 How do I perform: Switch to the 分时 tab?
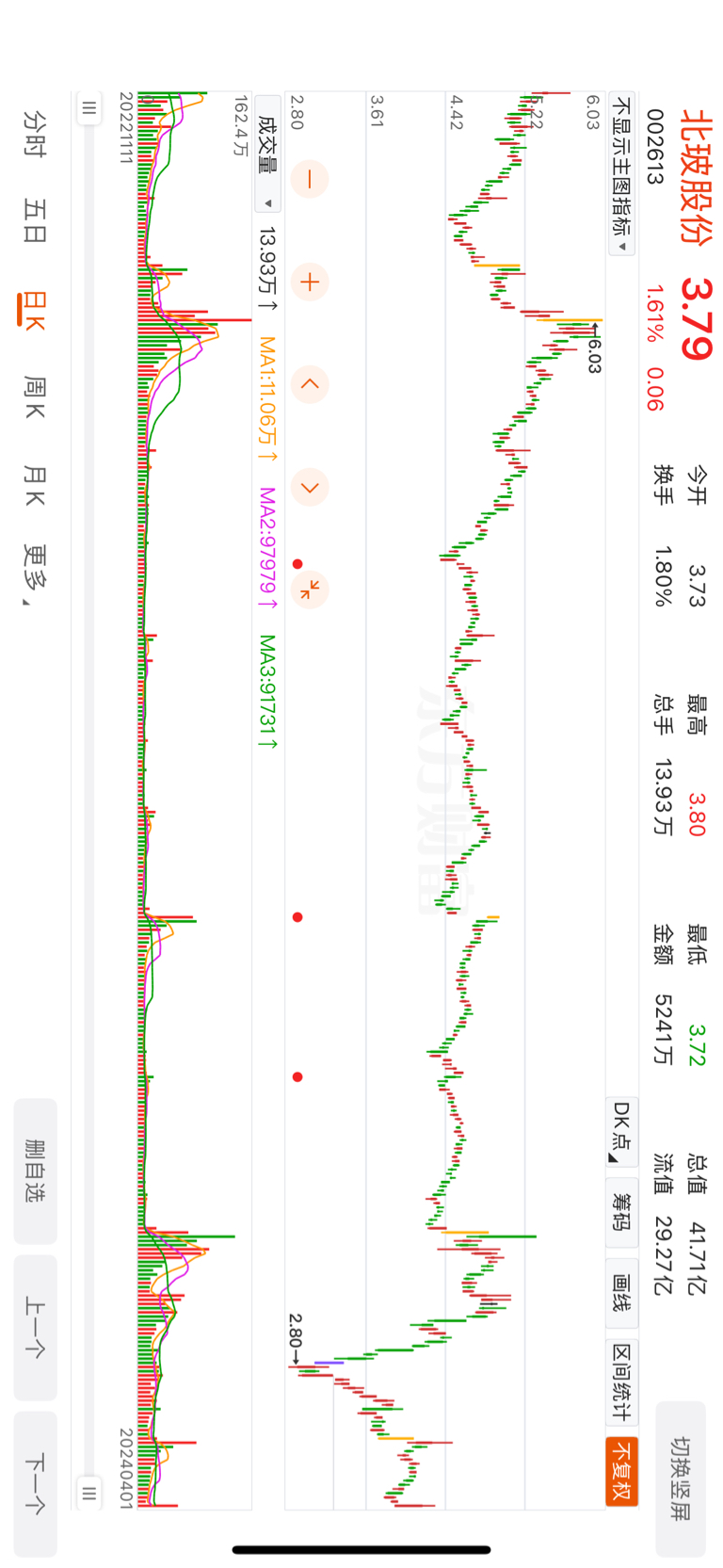pos(35,133)
